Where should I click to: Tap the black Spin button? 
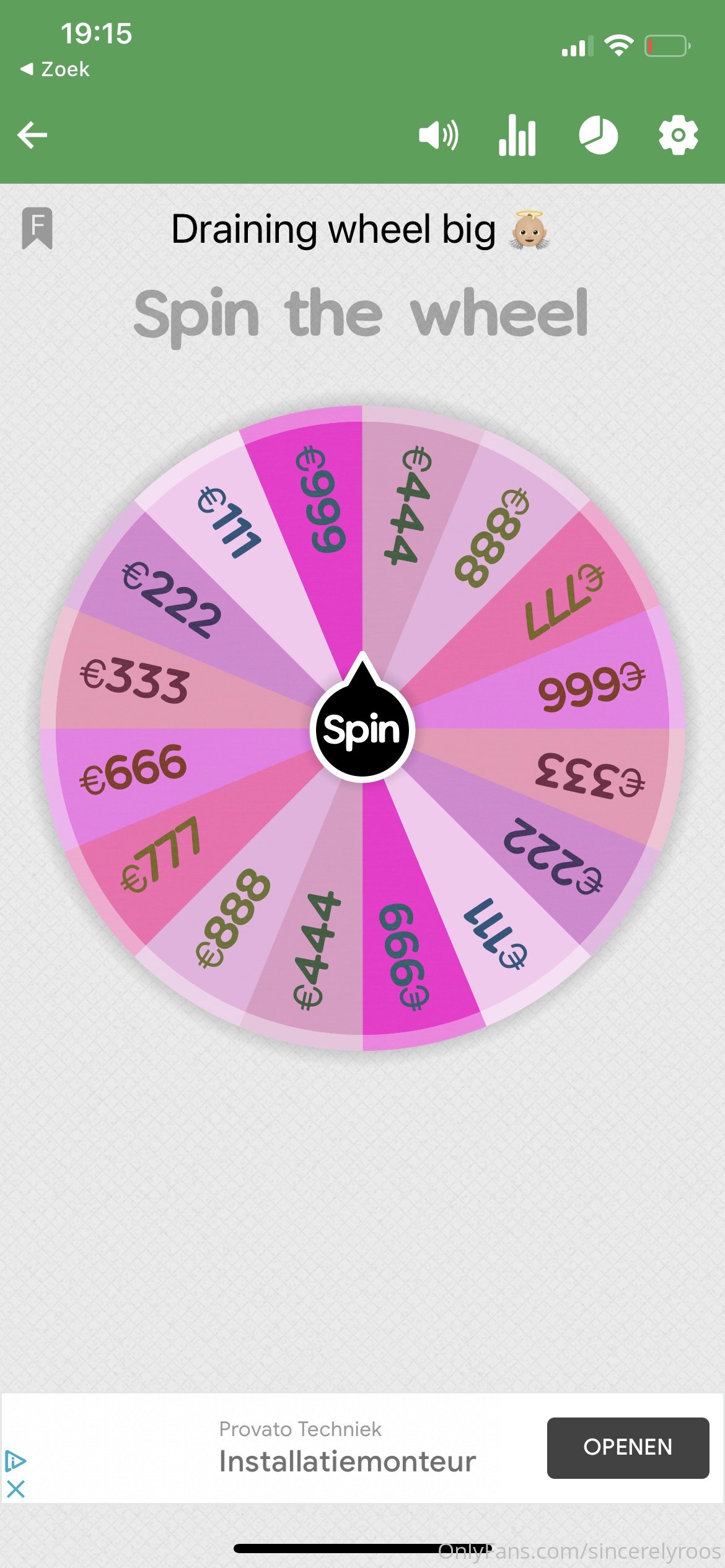coord(362,730)
